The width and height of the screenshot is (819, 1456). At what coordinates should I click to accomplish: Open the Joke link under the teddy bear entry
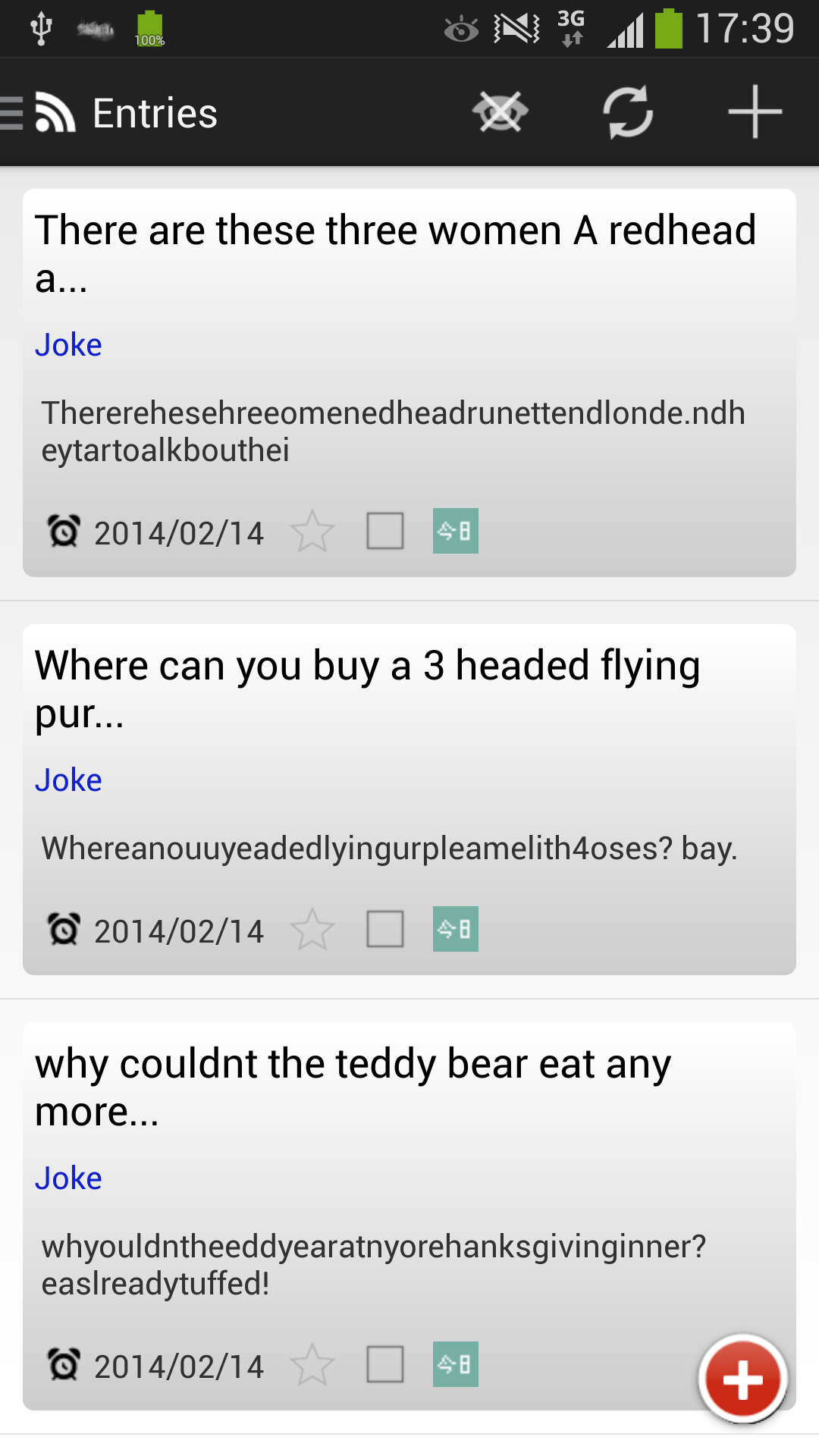click(69, 1178)
